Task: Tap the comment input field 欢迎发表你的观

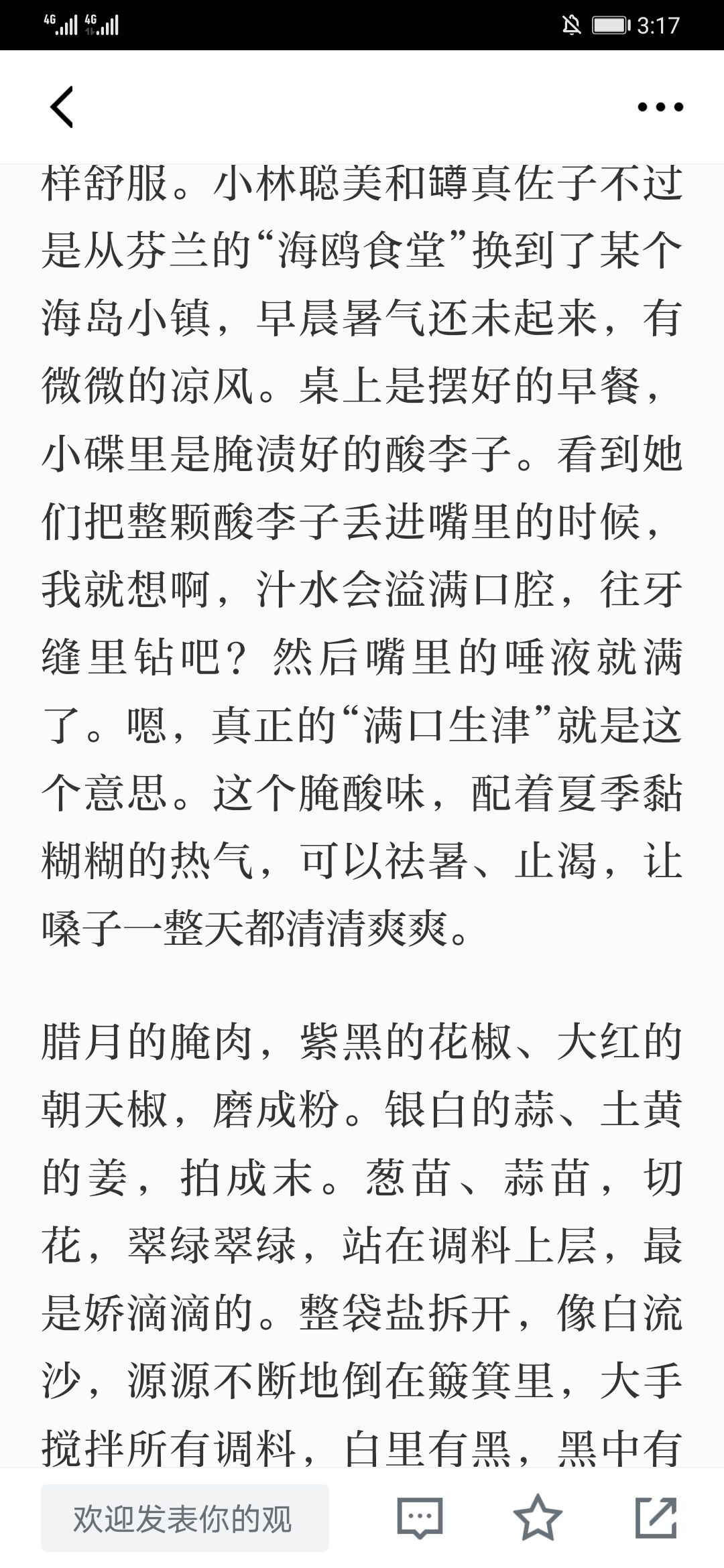Action: [x=185, y=1518]
